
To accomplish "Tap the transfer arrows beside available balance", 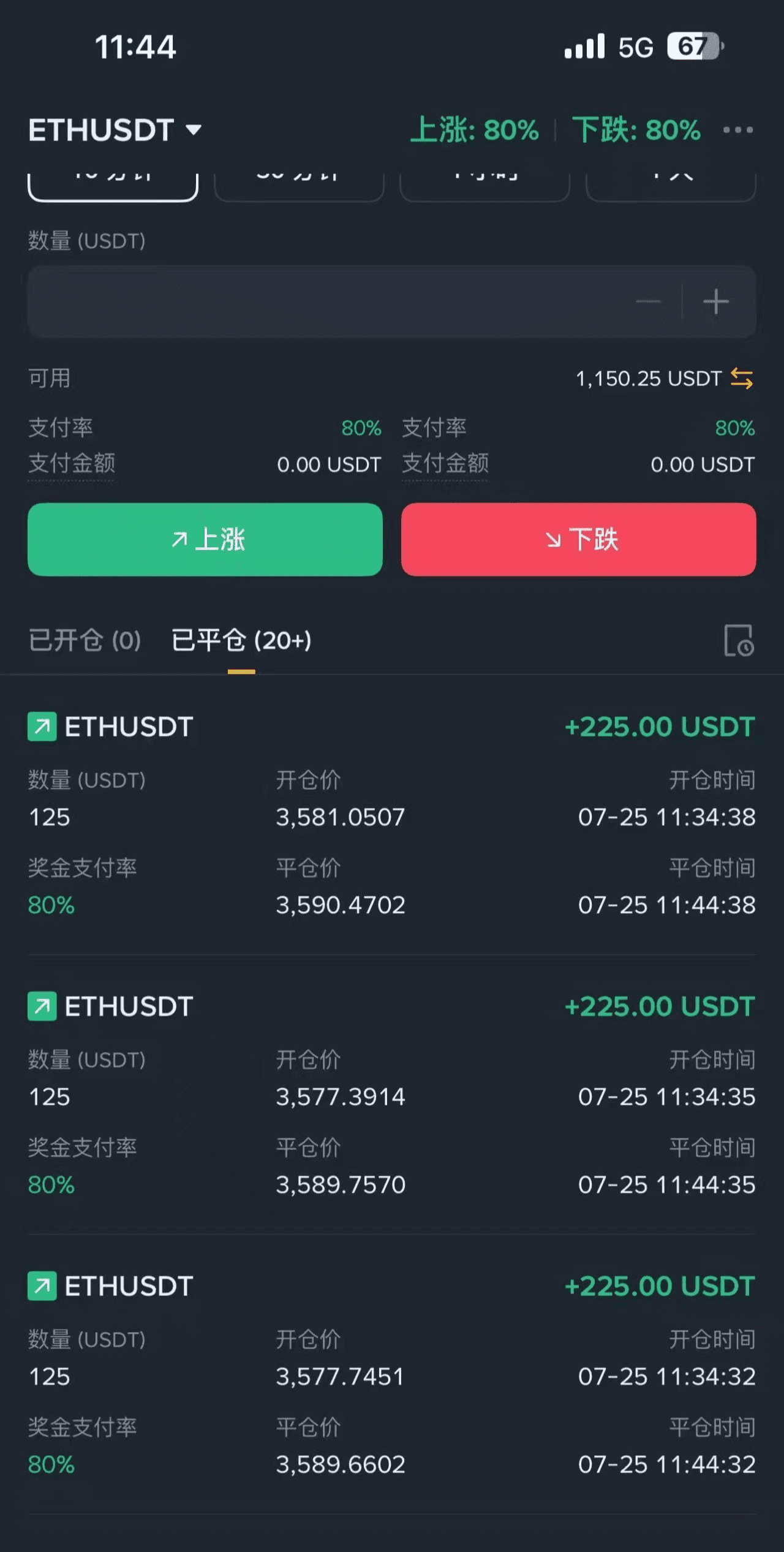I will click(742, 379).
